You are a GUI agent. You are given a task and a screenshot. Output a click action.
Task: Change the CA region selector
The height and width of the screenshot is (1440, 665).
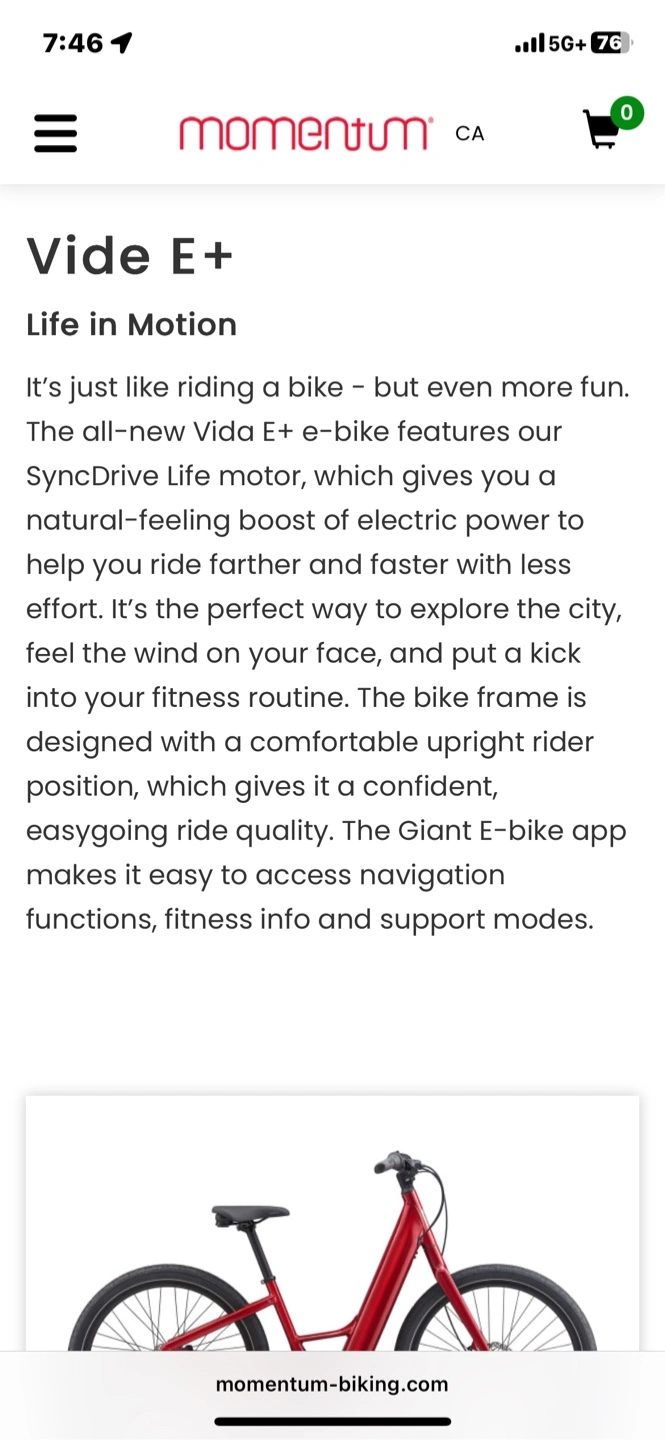(469, 134)
